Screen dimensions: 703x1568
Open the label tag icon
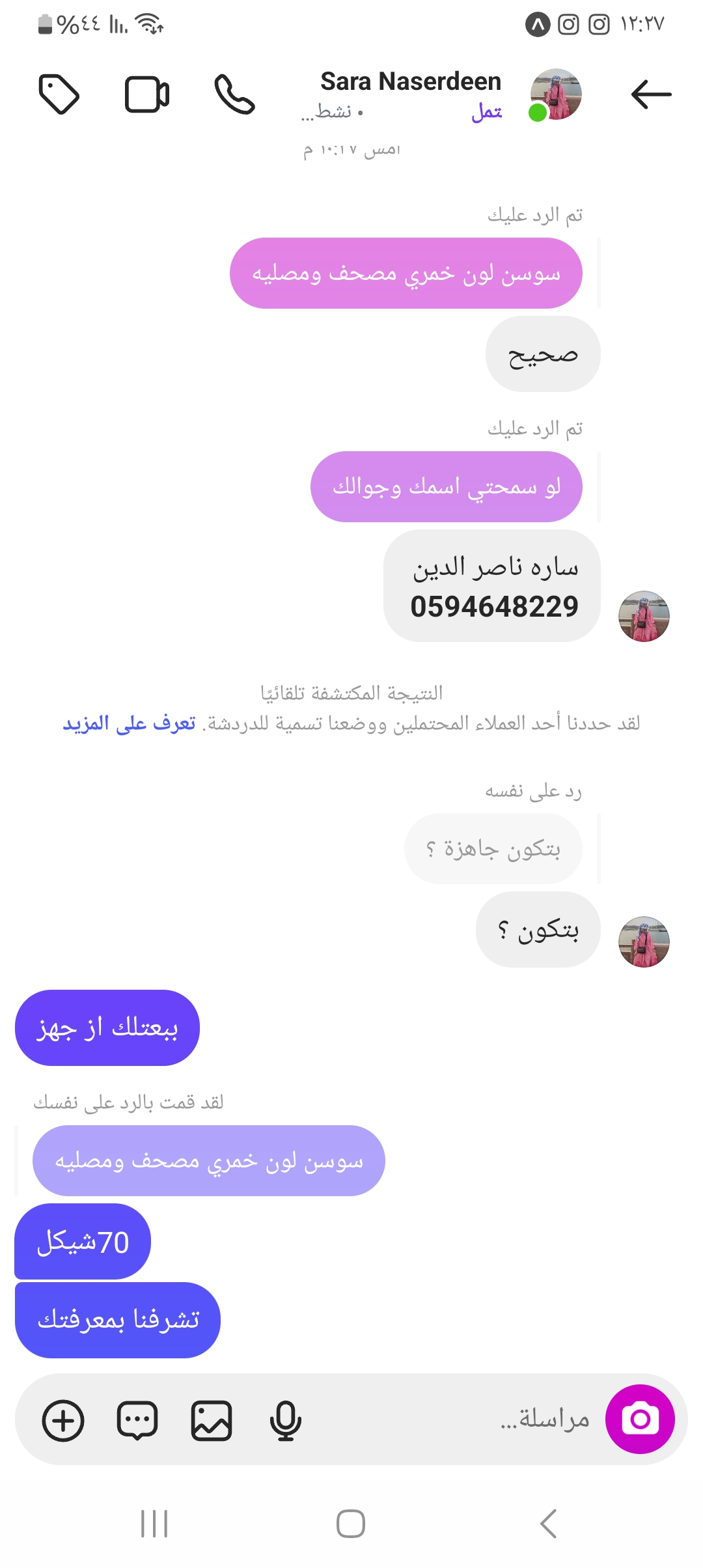(59, 94)
